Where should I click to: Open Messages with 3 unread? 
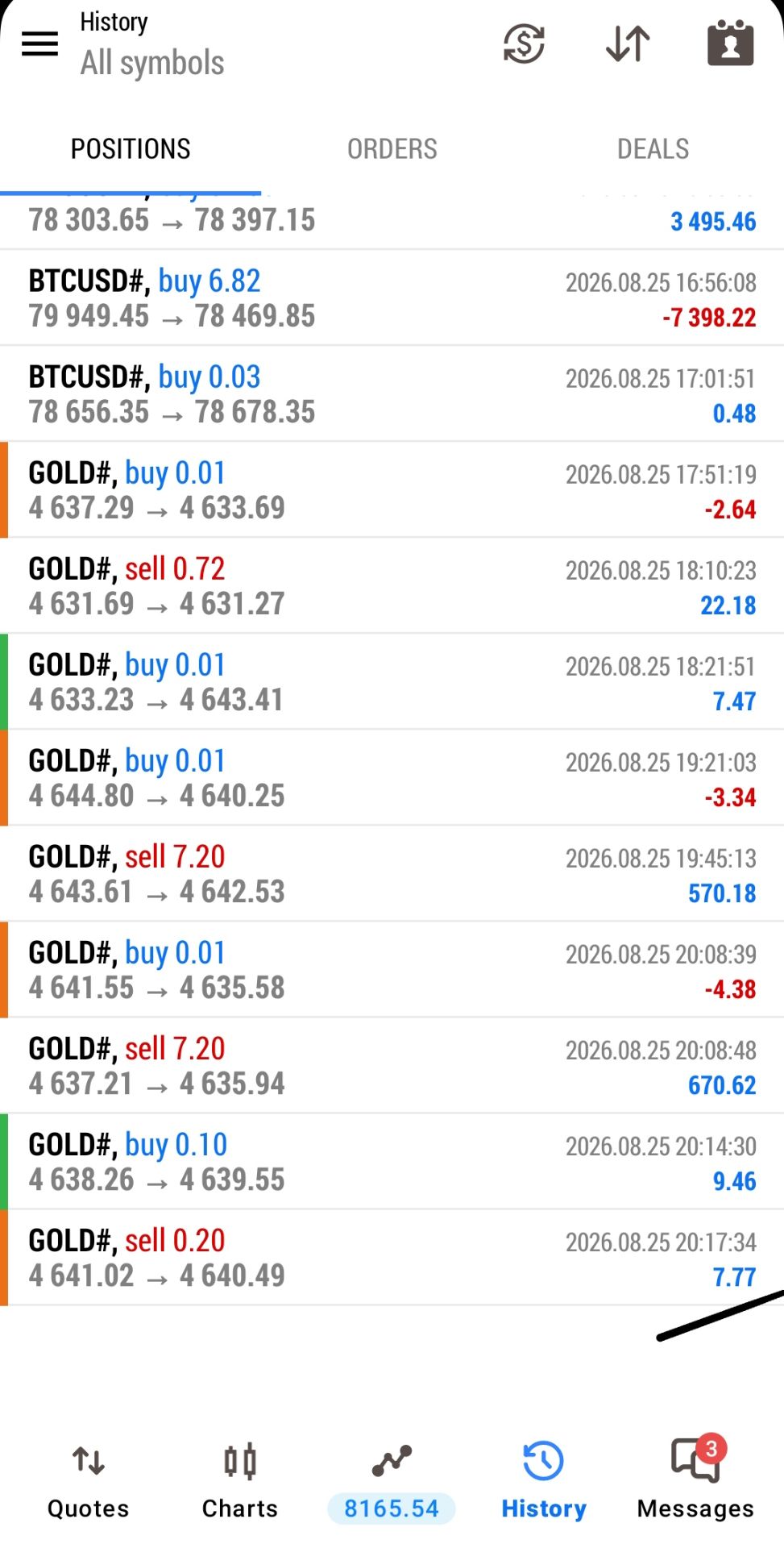click(695, 1482)
